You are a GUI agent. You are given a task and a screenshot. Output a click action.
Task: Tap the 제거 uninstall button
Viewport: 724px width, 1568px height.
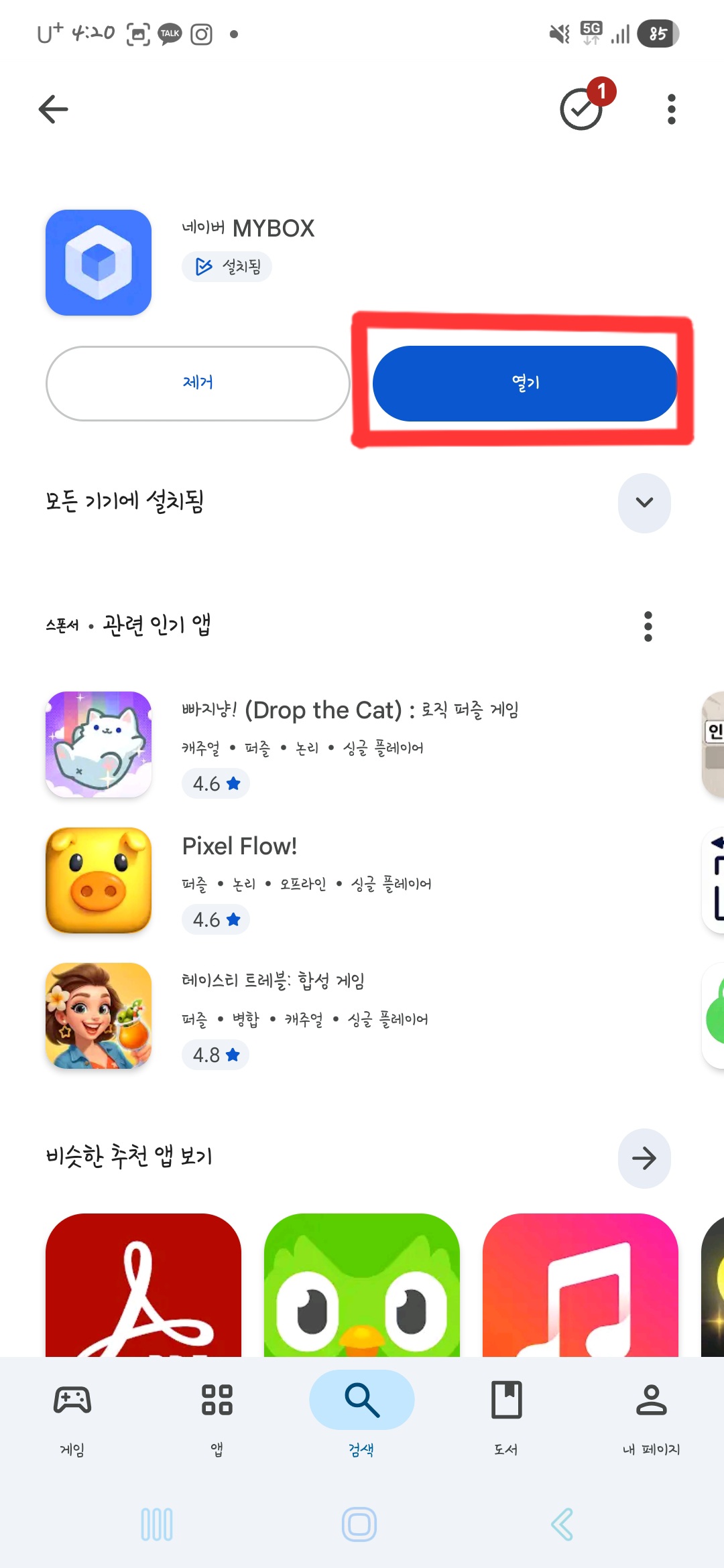point(198,383)
